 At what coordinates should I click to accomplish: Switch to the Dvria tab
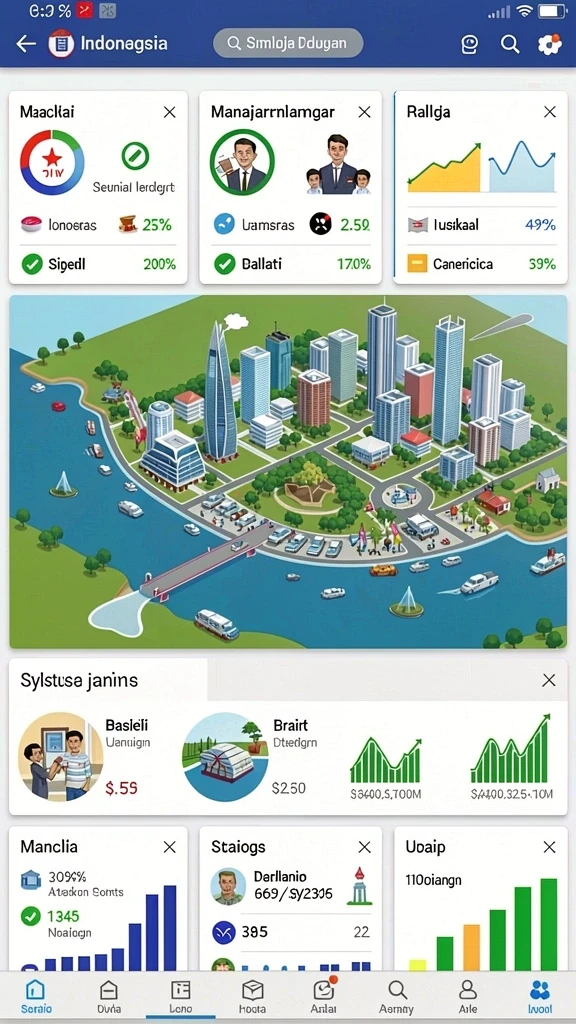click(x=108, y=997)
